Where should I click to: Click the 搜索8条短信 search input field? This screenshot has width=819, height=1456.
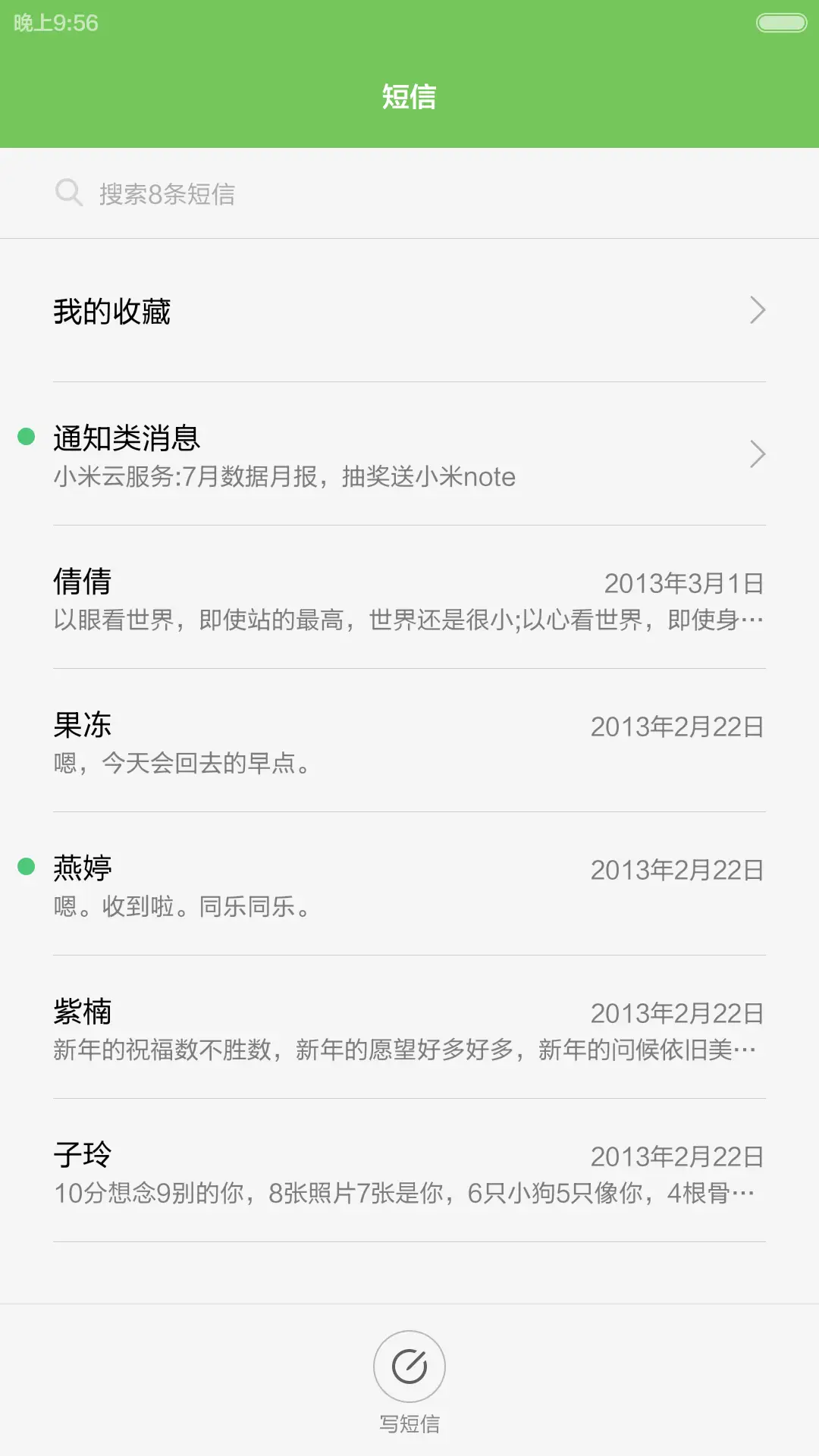tap(303, 193)
